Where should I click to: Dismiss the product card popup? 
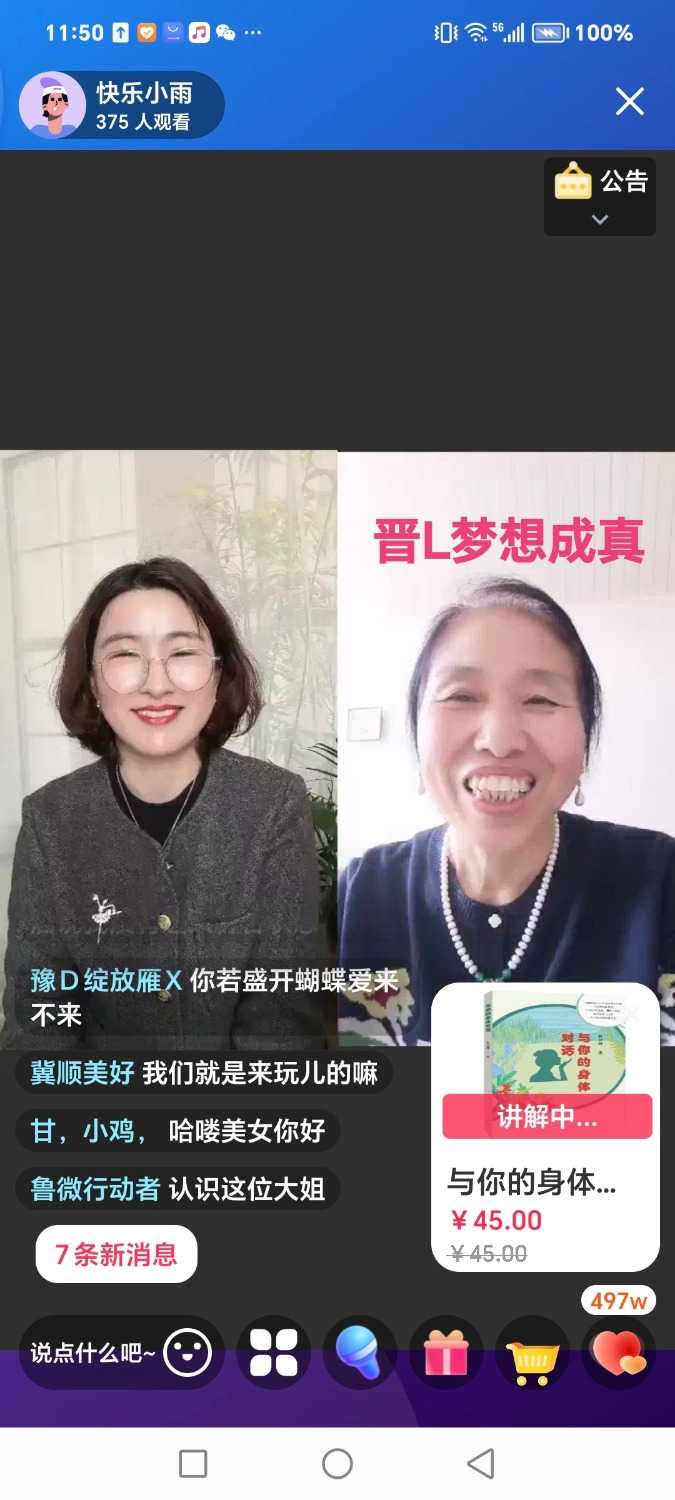pyautogui.click(x=633, y=1014)
